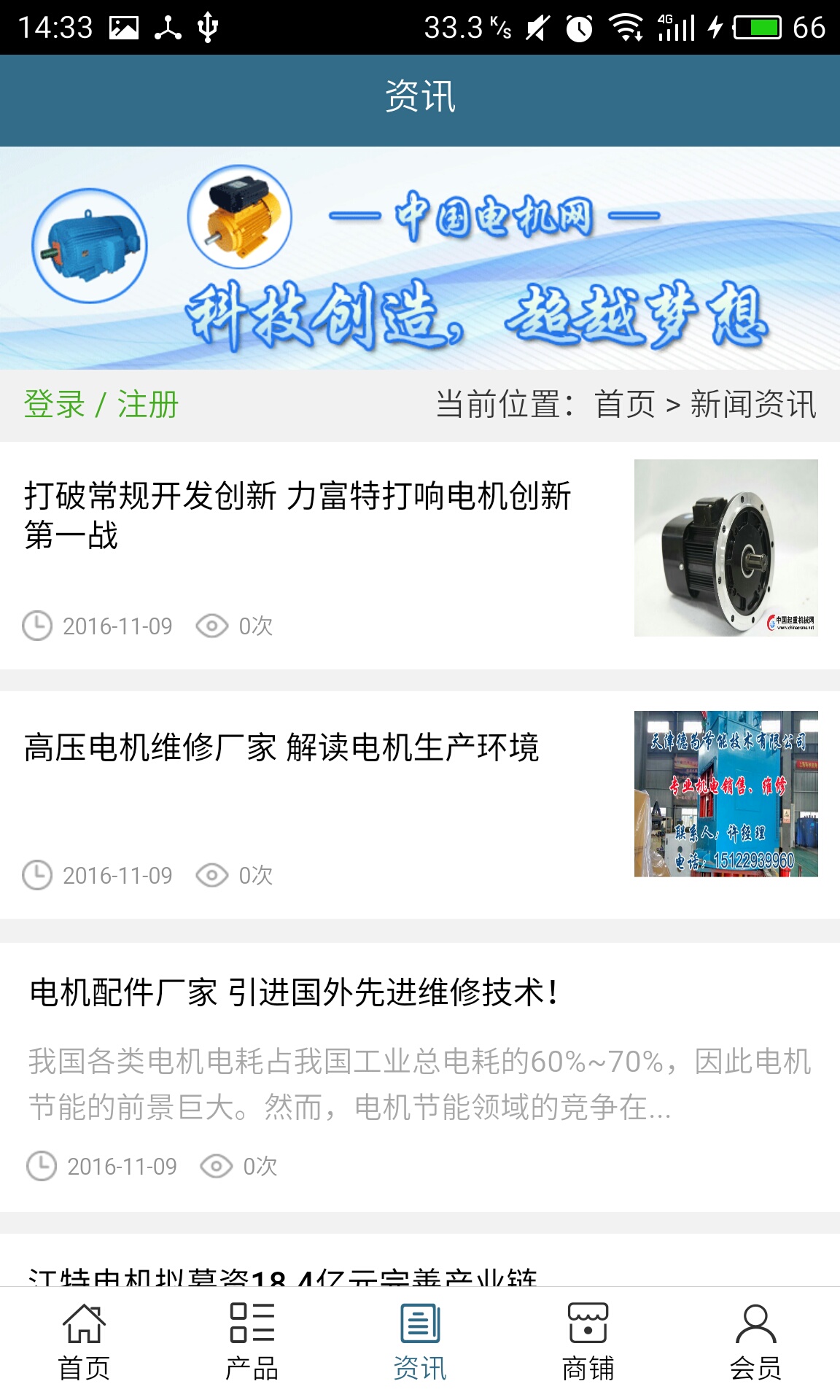The image size is (840, 1400).
Task: Go to 首页 in the breadcrumb
Action: coord(625,405)
